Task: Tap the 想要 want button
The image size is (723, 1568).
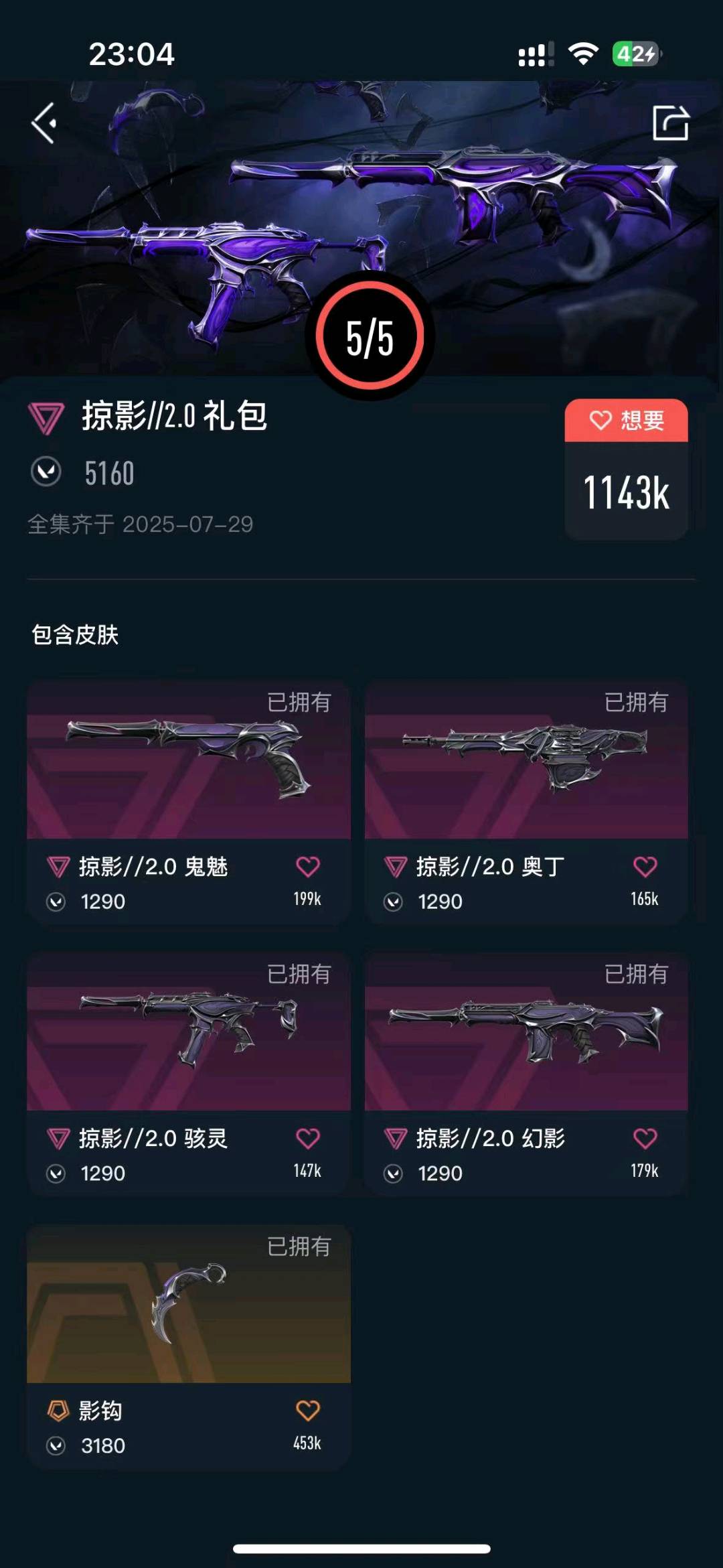Action: click(x=626, y=421)
